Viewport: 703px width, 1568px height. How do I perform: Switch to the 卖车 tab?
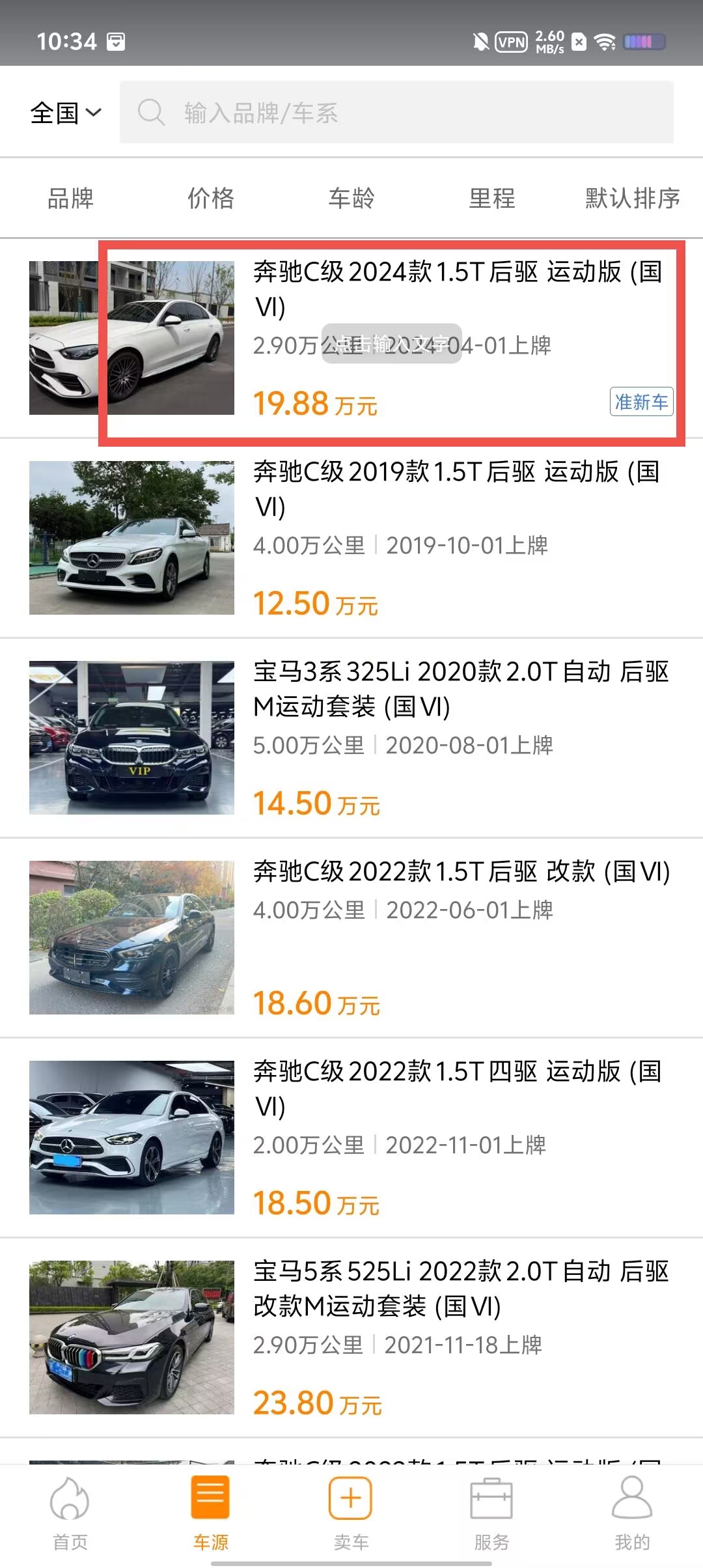(x=351, y=1513)
